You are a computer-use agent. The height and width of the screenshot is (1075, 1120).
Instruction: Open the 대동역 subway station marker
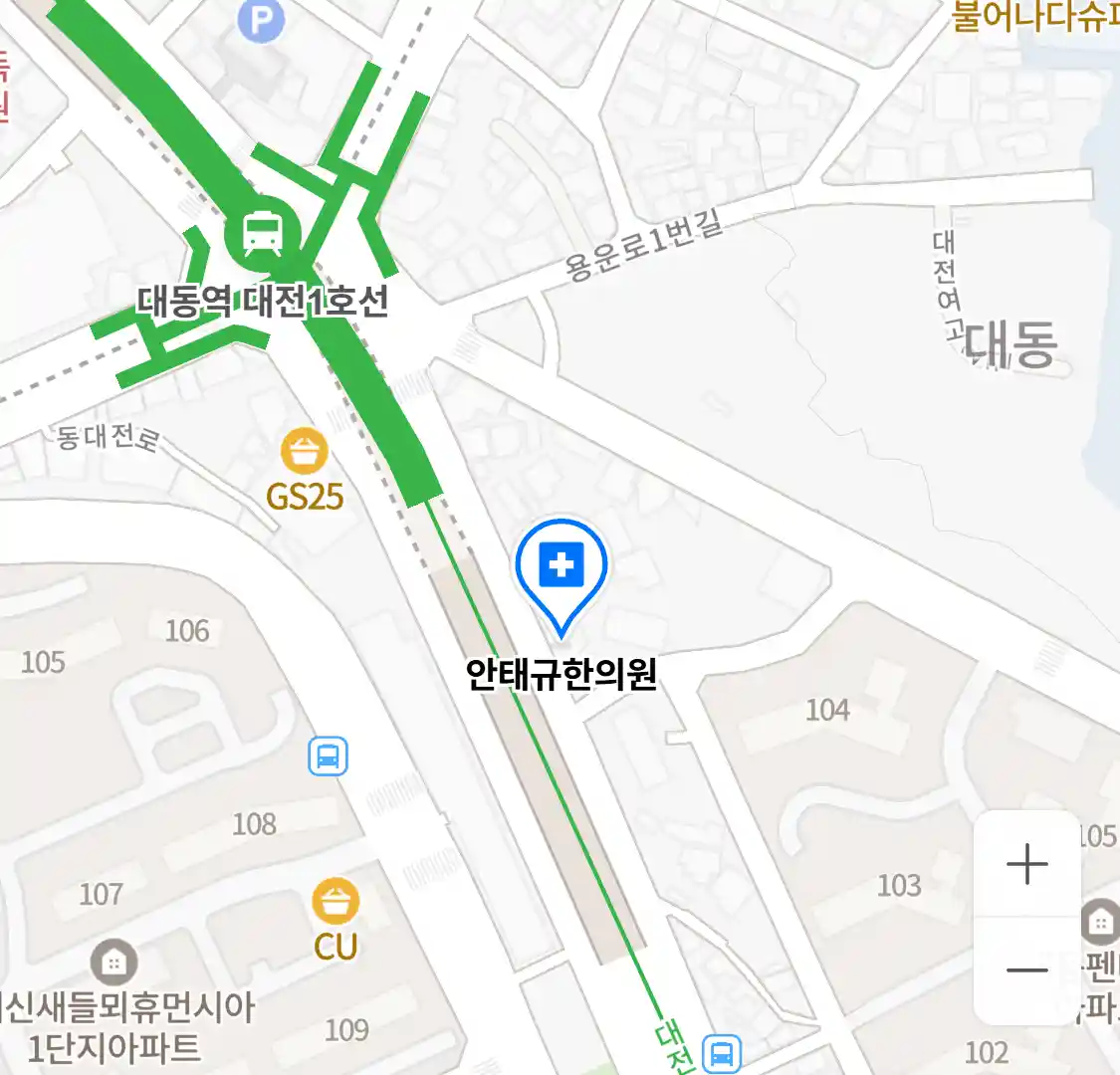click(262, 233)
